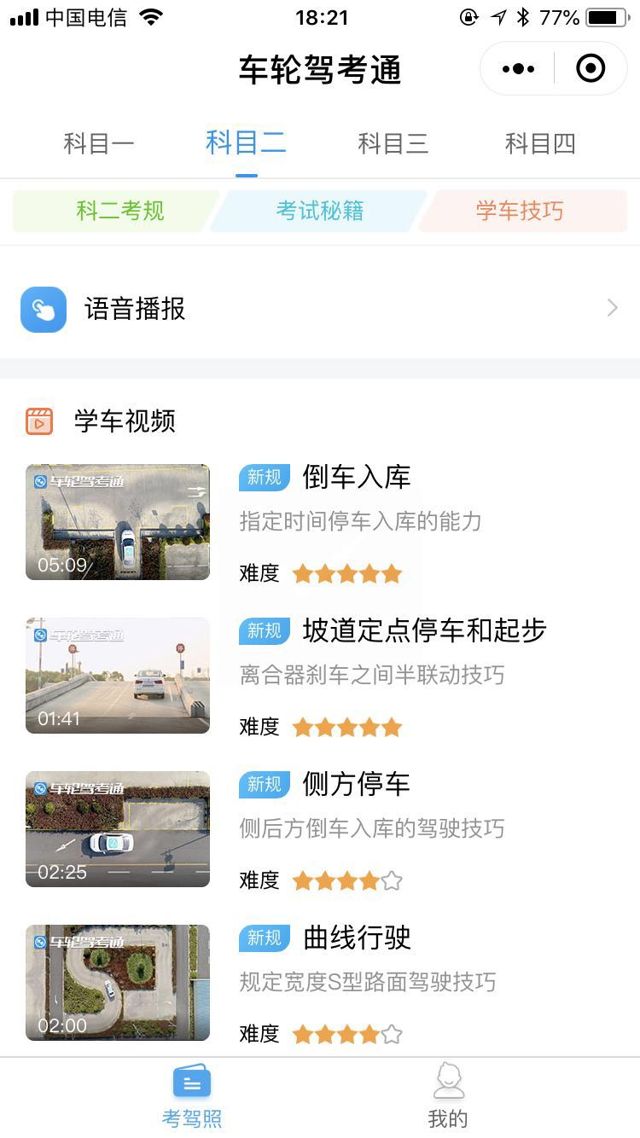
Task: Select the 科目二 tab
Action: point(246,143)
